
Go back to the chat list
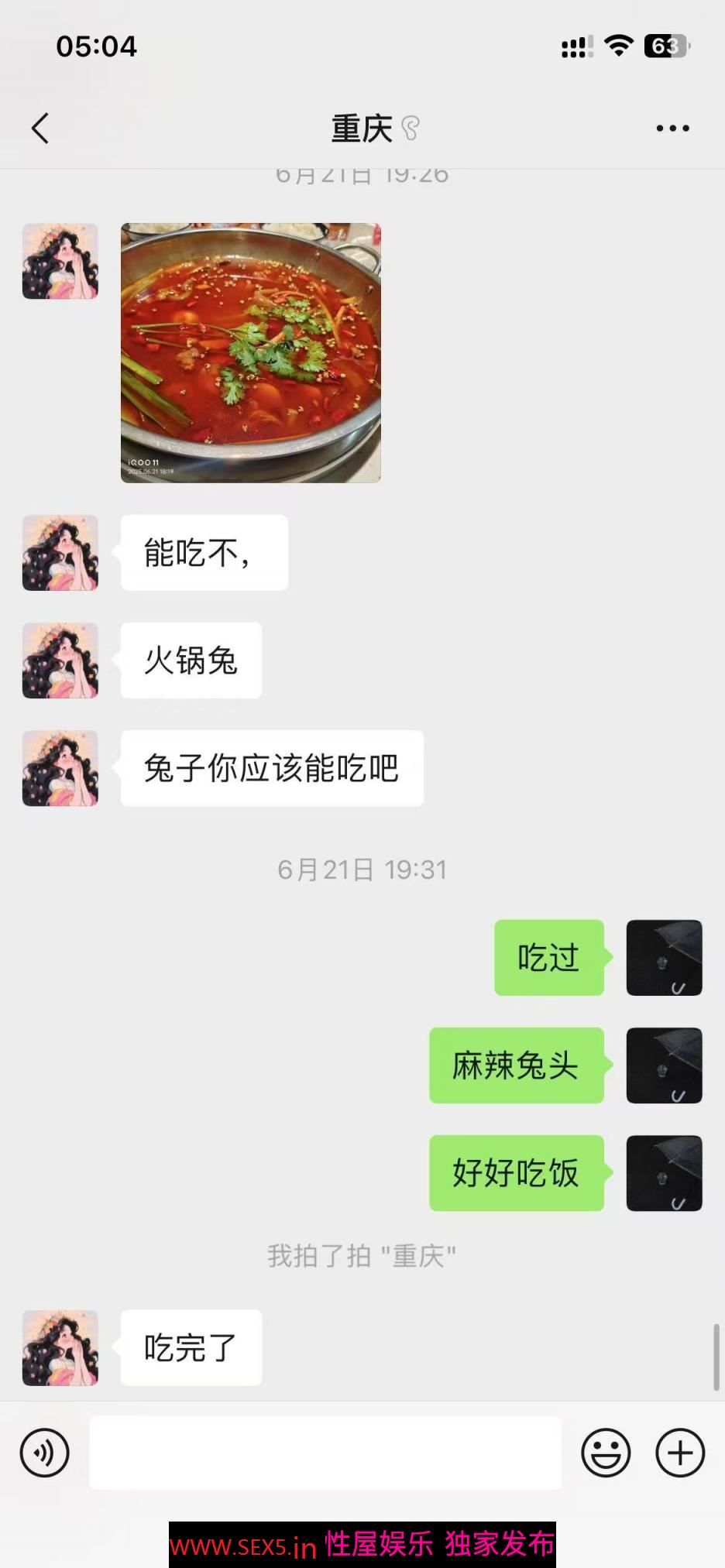[x=40, y=129]
